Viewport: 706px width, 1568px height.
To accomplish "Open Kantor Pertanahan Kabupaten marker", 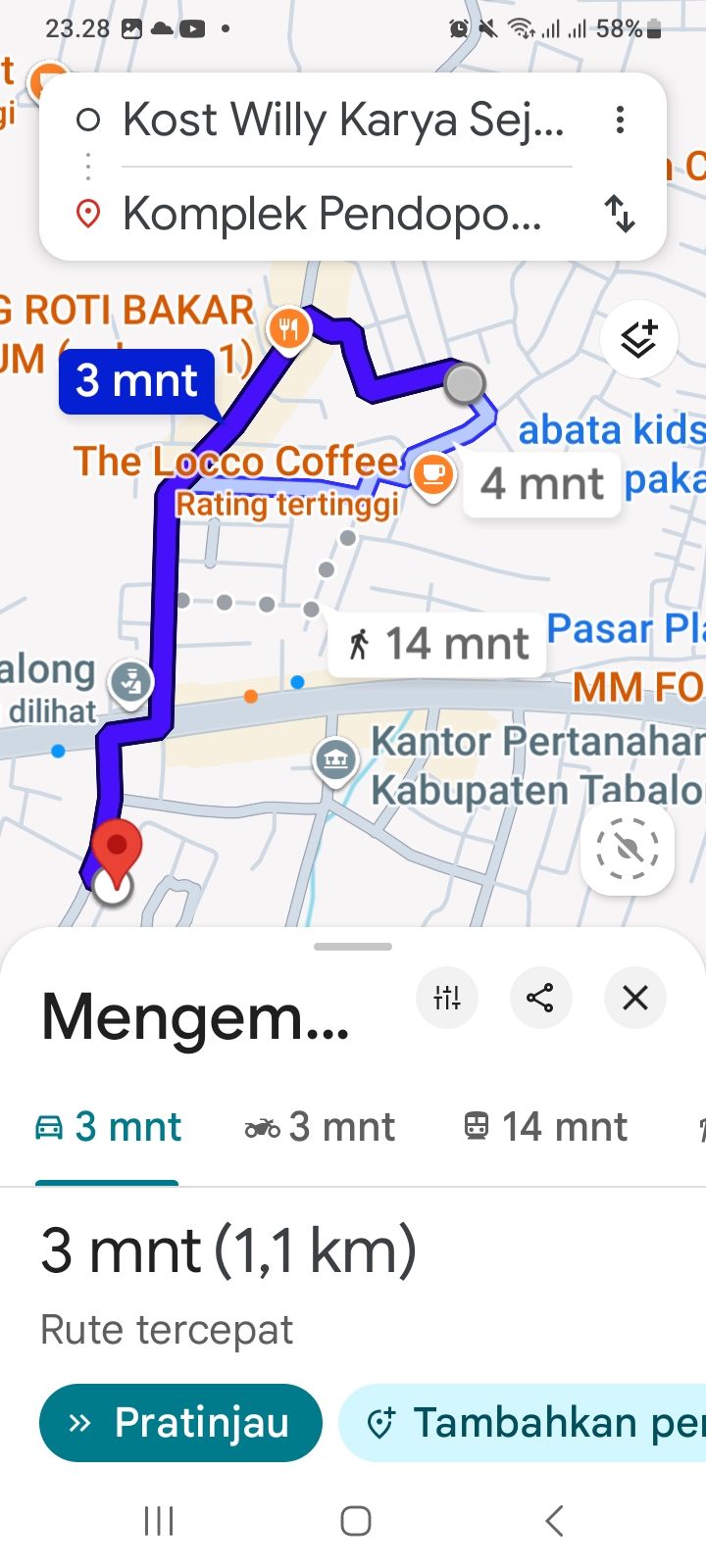I will coord(335,759).
